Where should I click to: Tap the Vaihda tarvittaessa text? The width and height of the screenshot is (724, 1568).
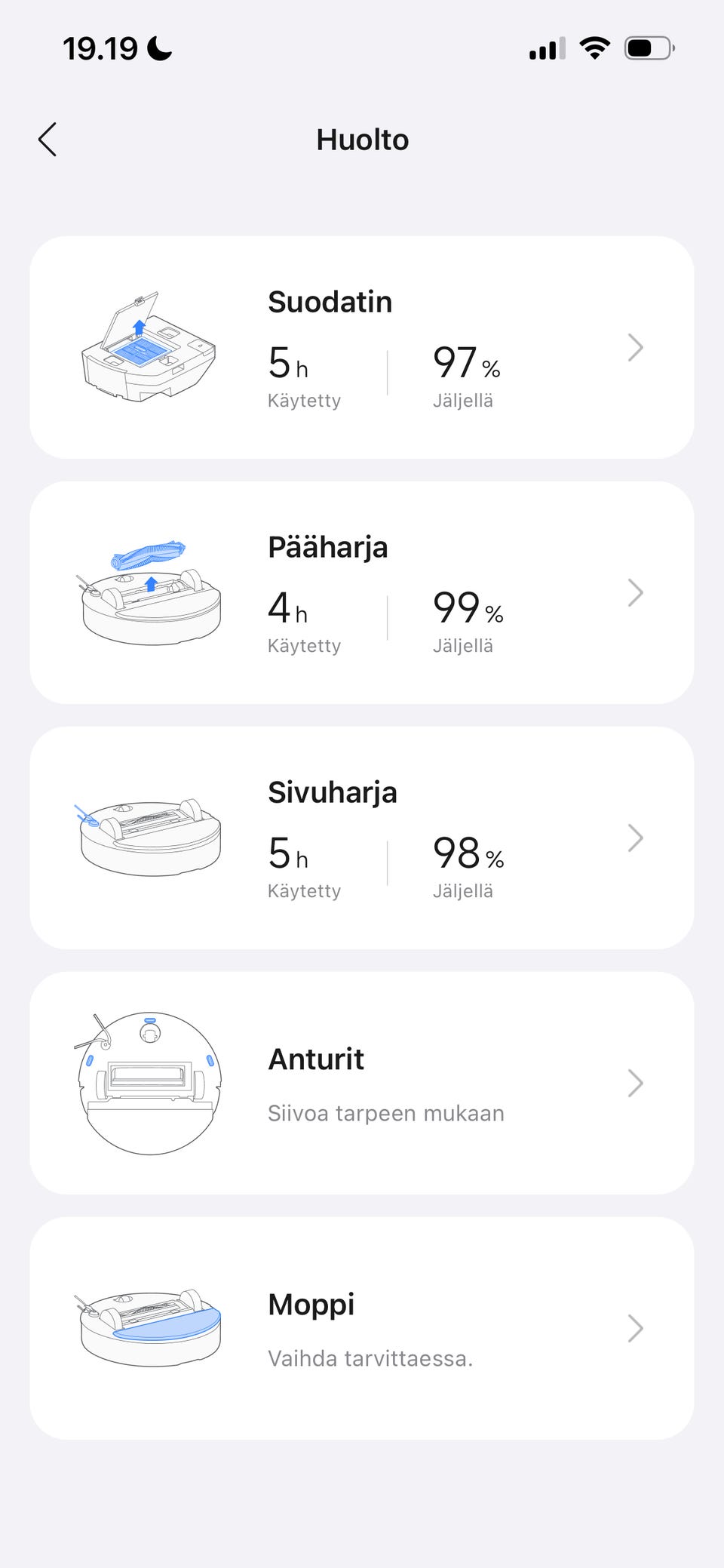(370, 1358)
